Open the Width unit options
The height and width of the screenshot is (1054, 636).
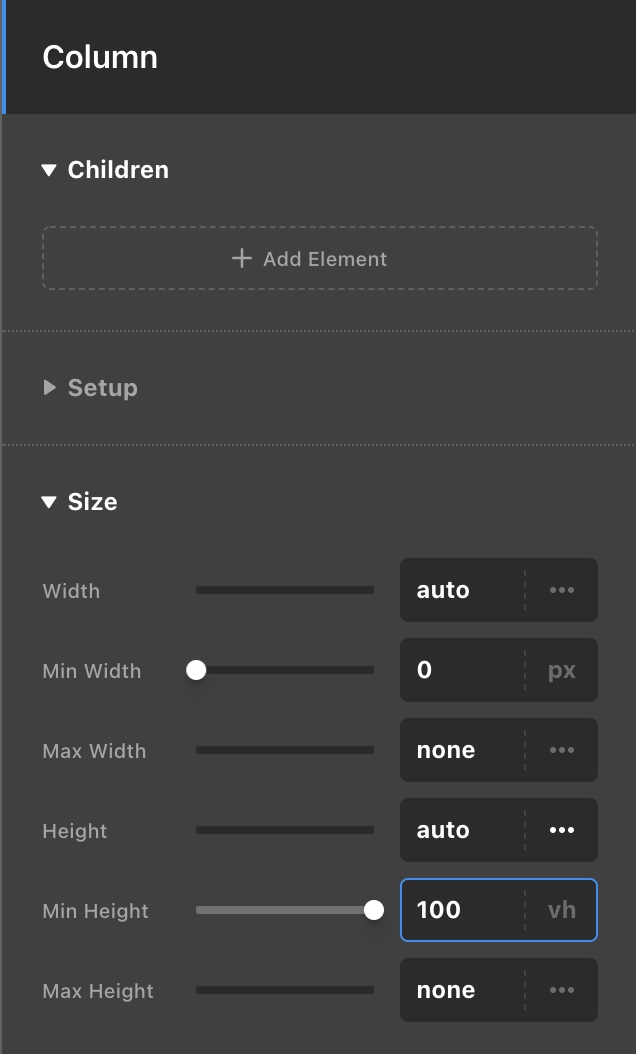point(561,590)
